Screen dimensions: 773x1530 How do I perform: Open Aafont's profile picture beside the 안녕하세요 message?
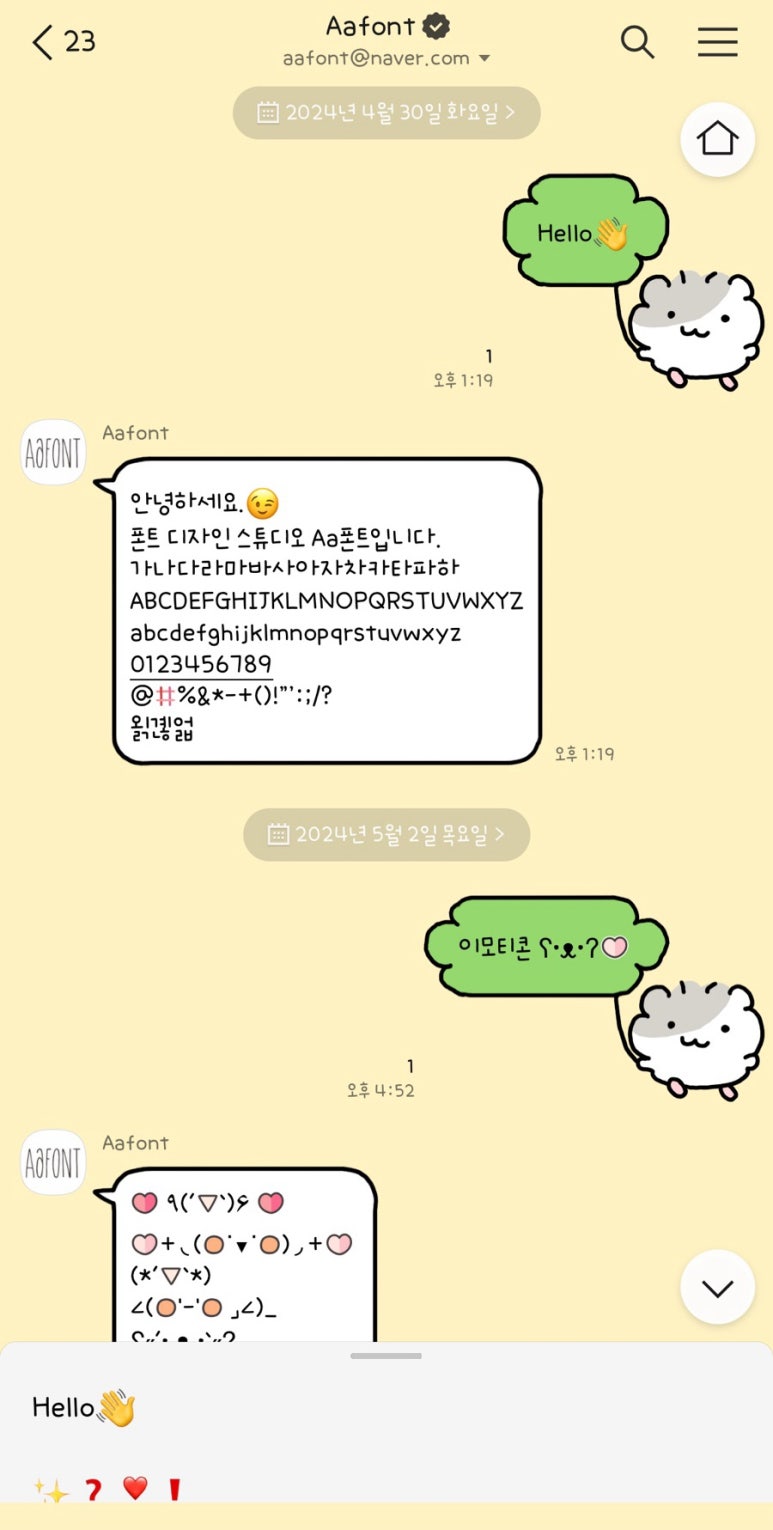point(53,453)
